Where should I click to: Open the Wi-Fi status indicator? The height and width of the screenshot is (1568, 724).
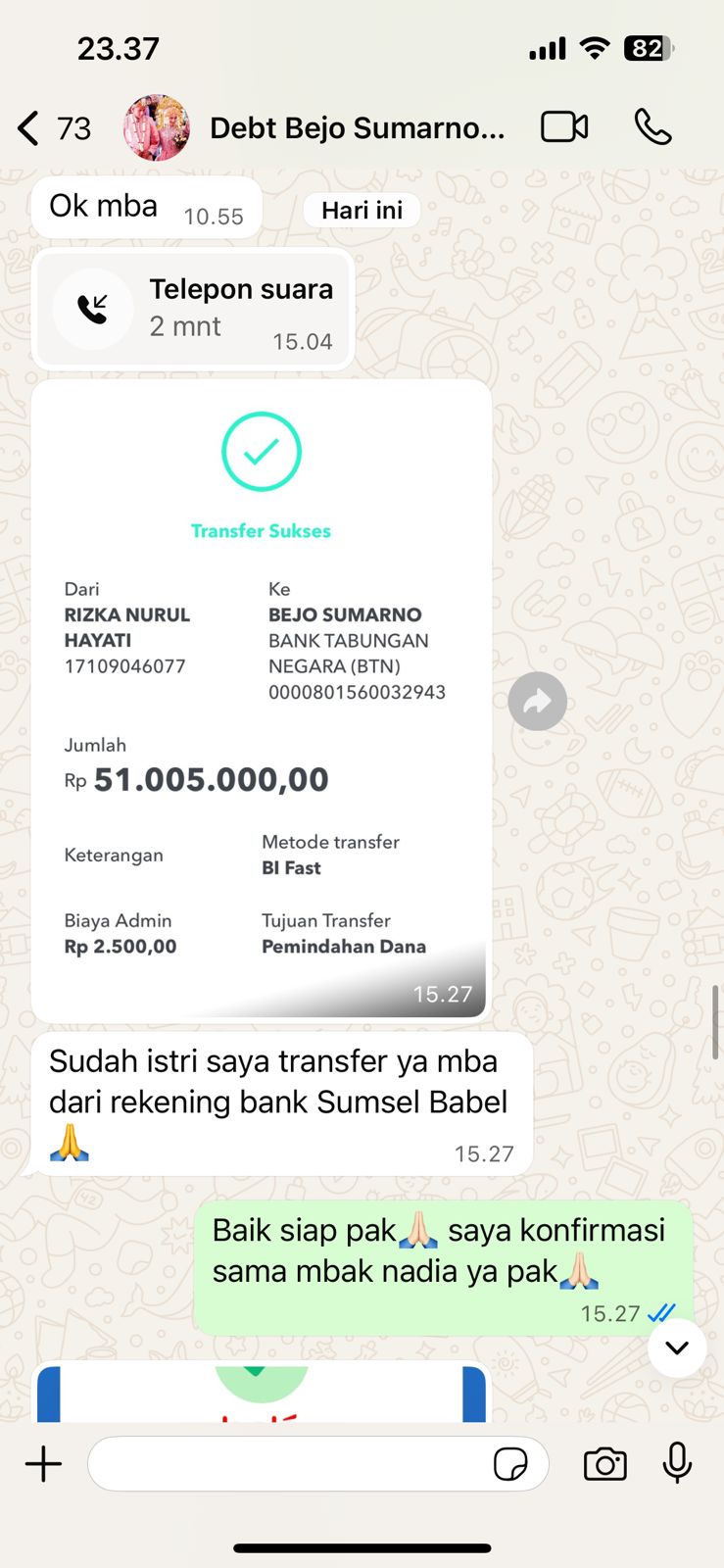pyautogui.click(x=594, y=47)
